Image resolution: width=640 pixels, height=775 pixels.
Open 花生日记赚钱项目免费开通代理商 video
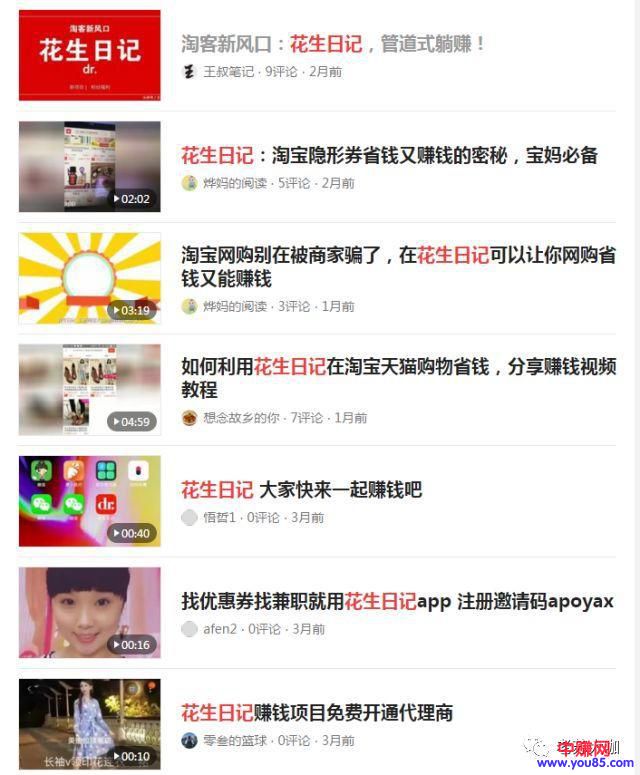pos(89,724)
